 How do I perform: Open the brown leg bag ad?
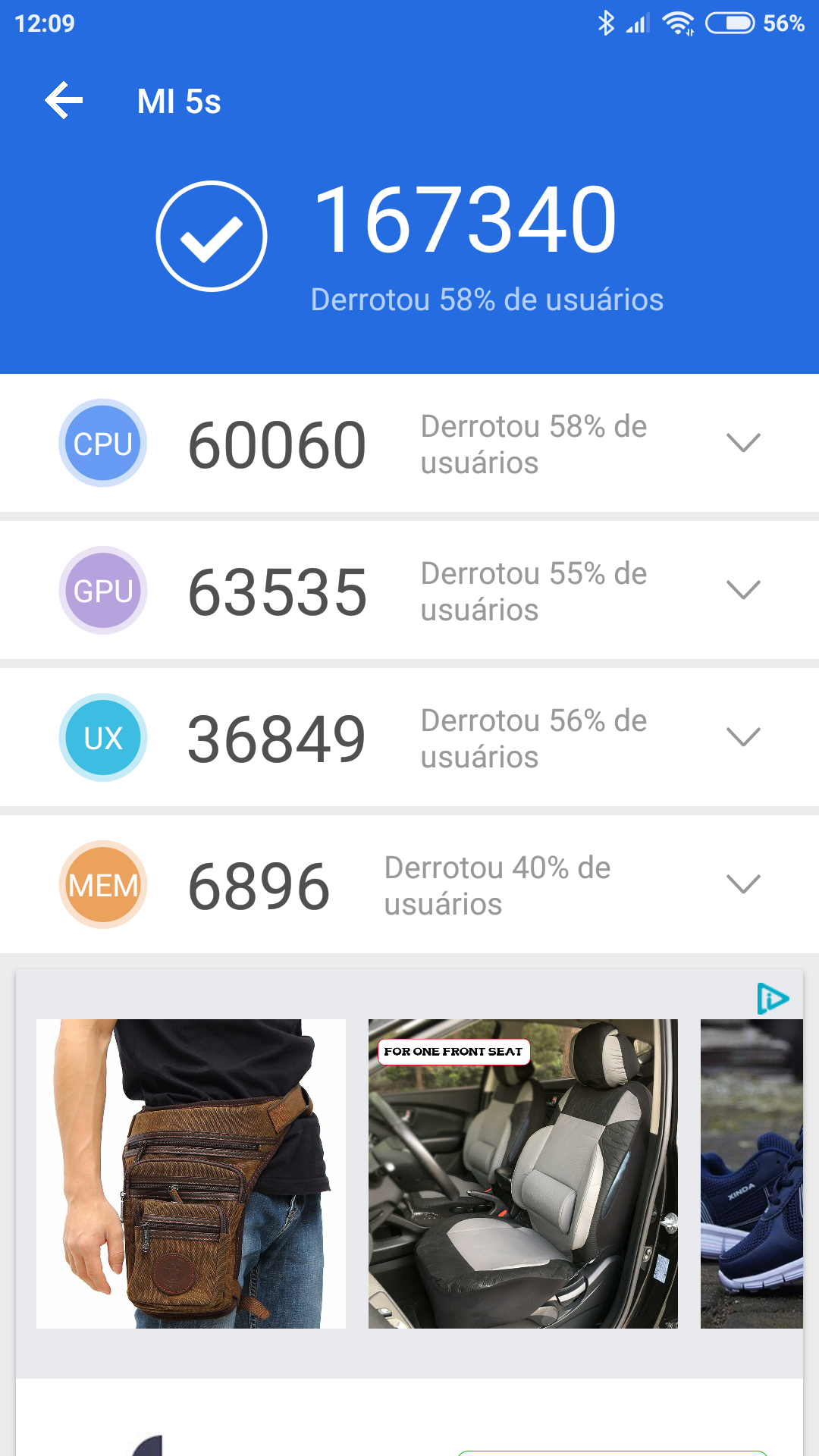tap(191, 1174)
